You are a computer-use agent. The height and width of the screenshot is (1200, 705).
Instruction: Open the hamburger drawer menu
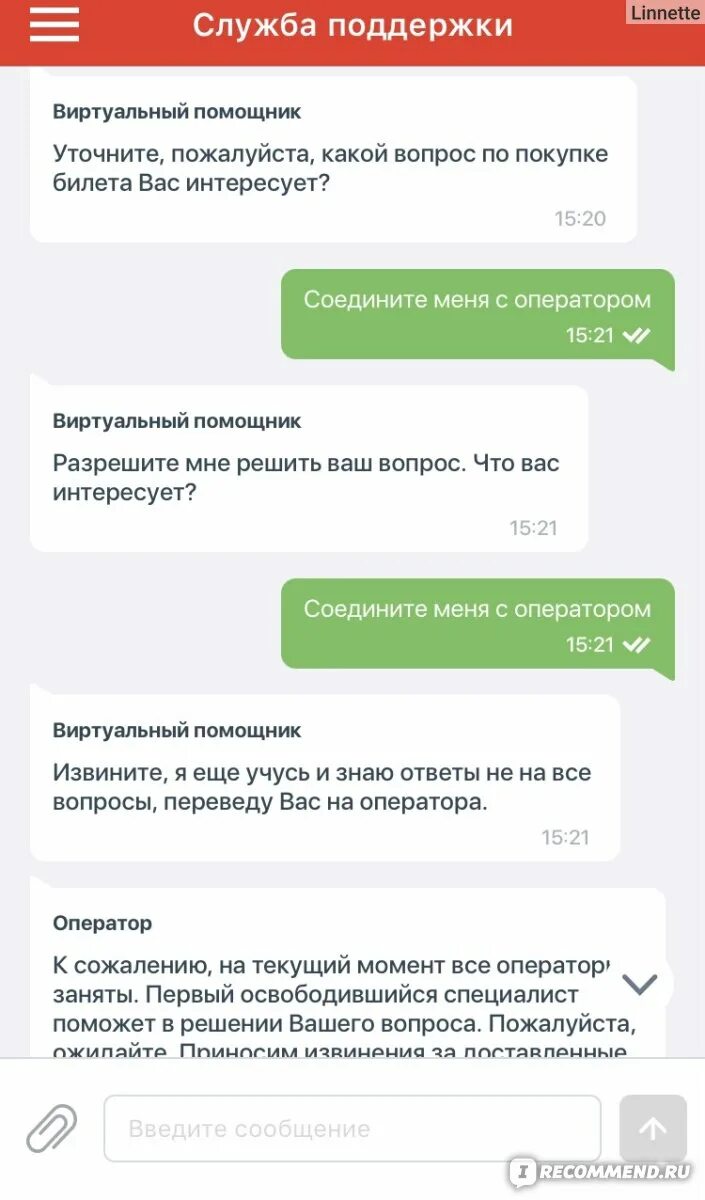coord(54,25)
